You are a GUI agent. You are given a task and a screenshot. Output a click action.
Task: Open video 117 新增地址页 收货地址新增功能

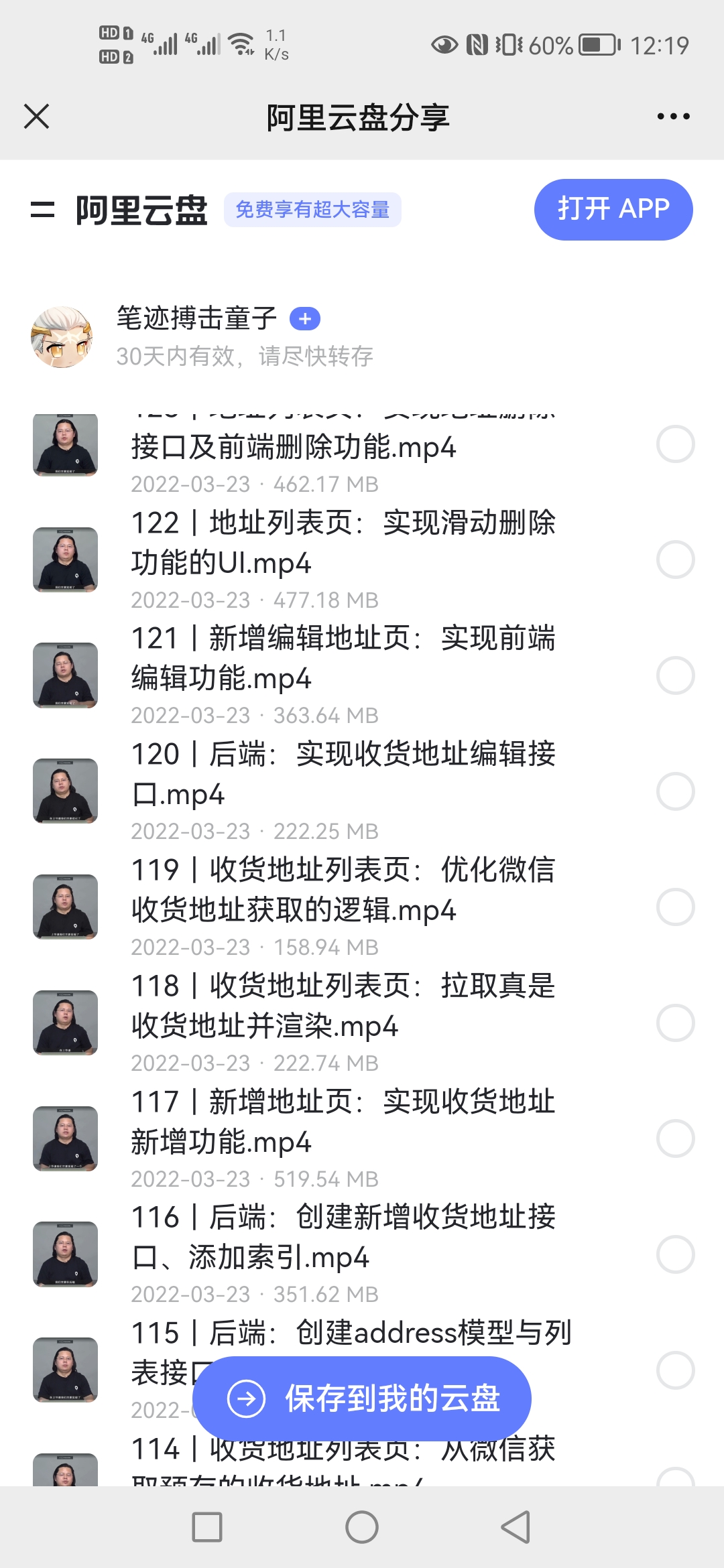coord(342,1121)
